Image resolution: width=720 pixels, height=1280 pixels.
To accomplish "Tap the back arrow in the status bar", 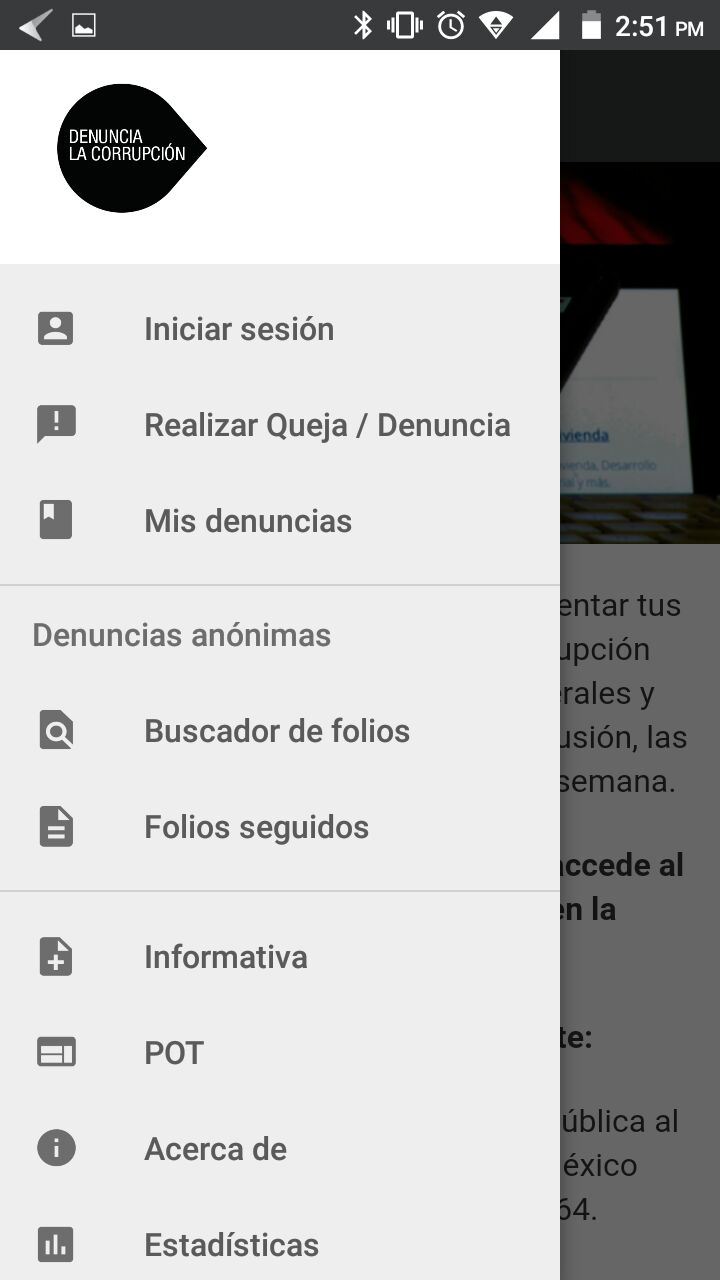I will point(32,24).
